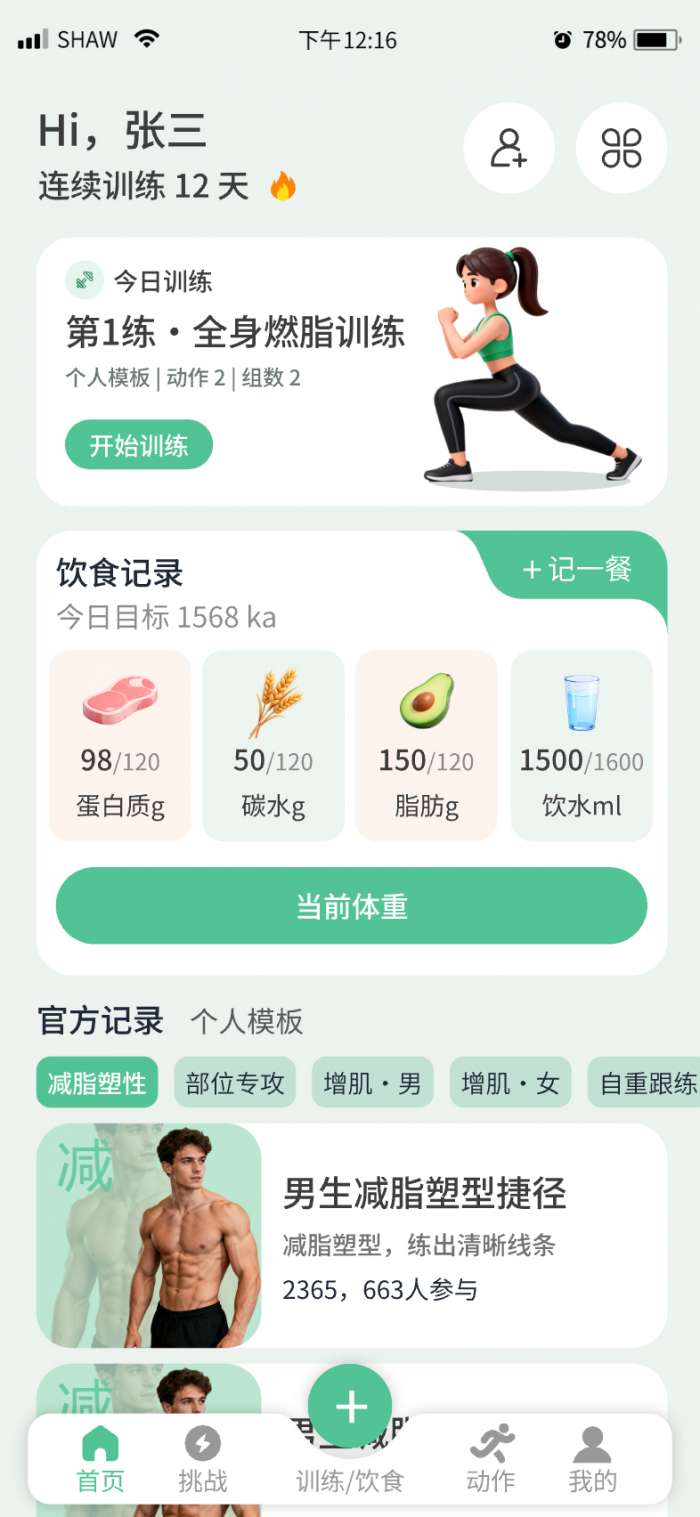
Task: Open the 饮水 water intake tile
Action: pyautogui.click(x=581, y=746)
